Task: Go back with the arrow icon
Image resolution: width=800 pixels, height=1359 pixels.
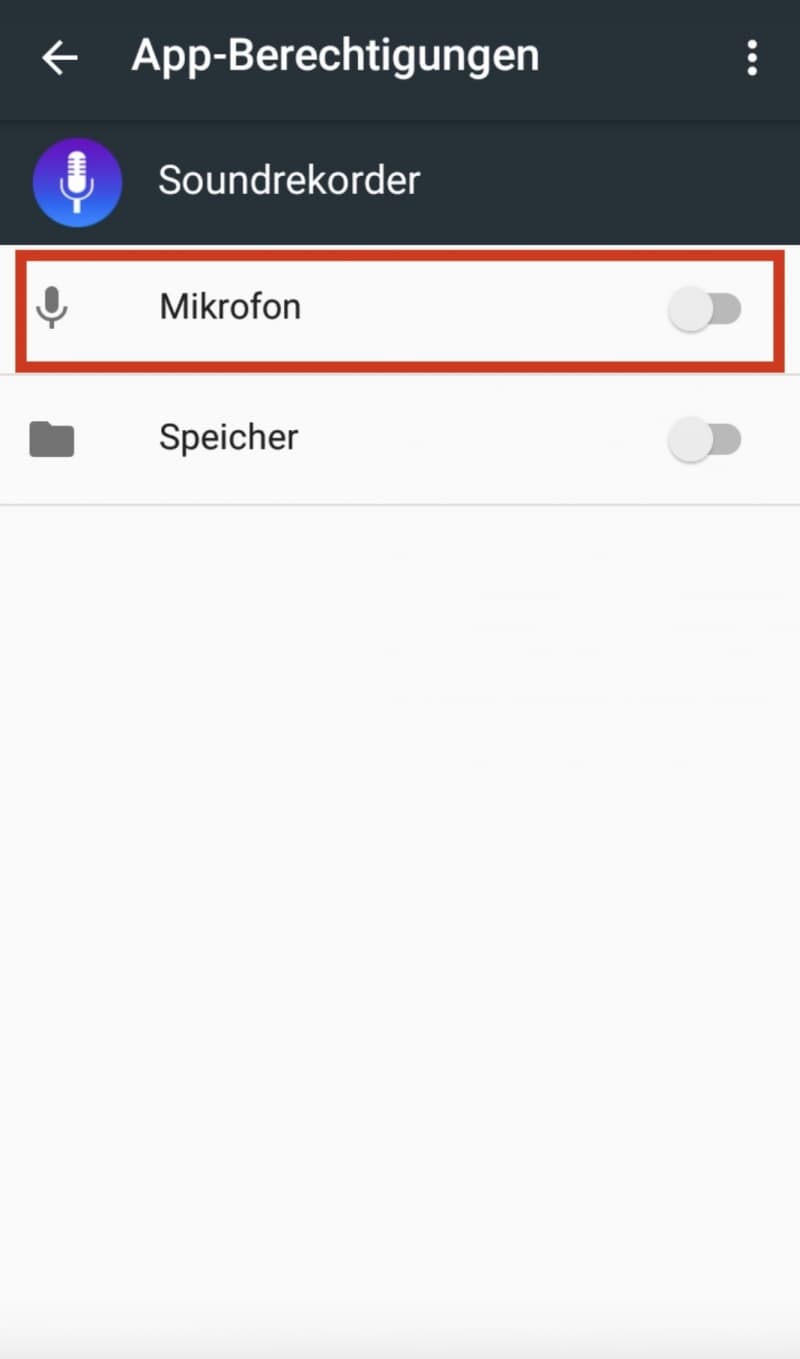Action: (59, 58)
